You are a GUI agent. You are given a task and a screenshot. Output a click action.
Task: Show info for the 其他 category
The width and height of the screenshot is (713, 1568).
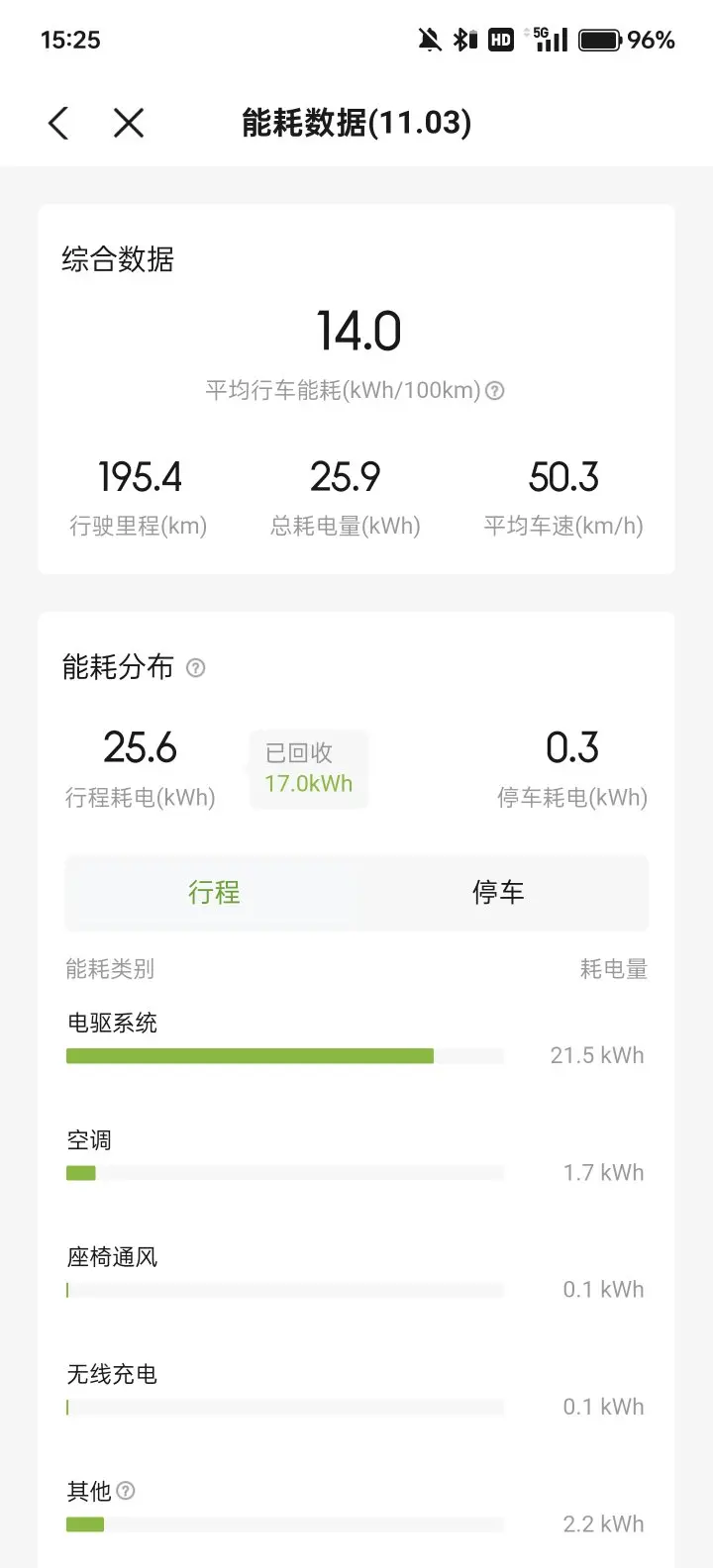[126, 1491]
